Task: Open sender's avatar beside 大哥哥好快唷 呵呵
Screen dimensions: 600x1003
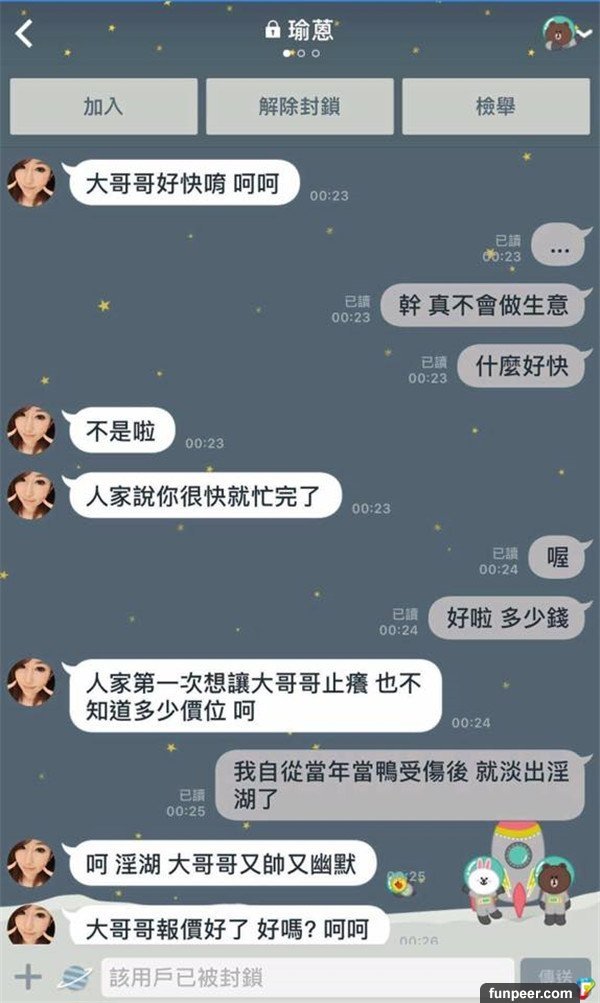Action: coord(31,183)
